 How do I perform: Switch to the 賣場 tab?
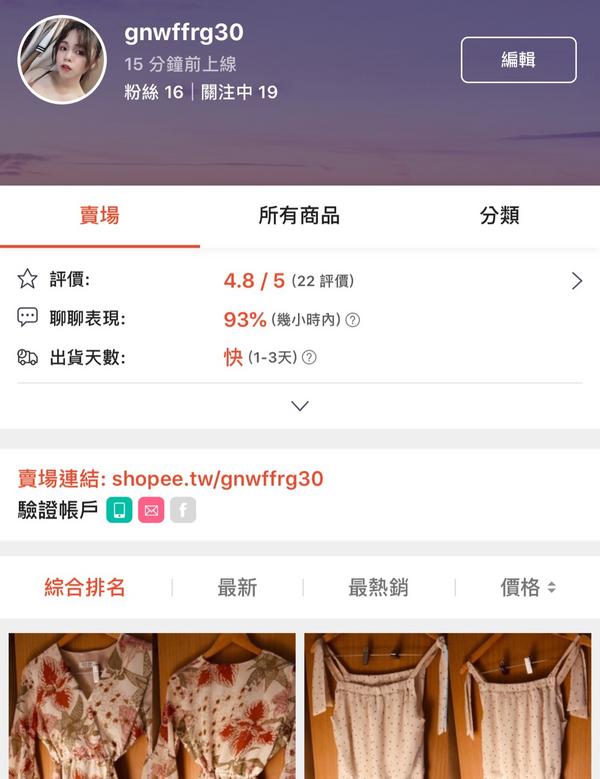(99, 215)
